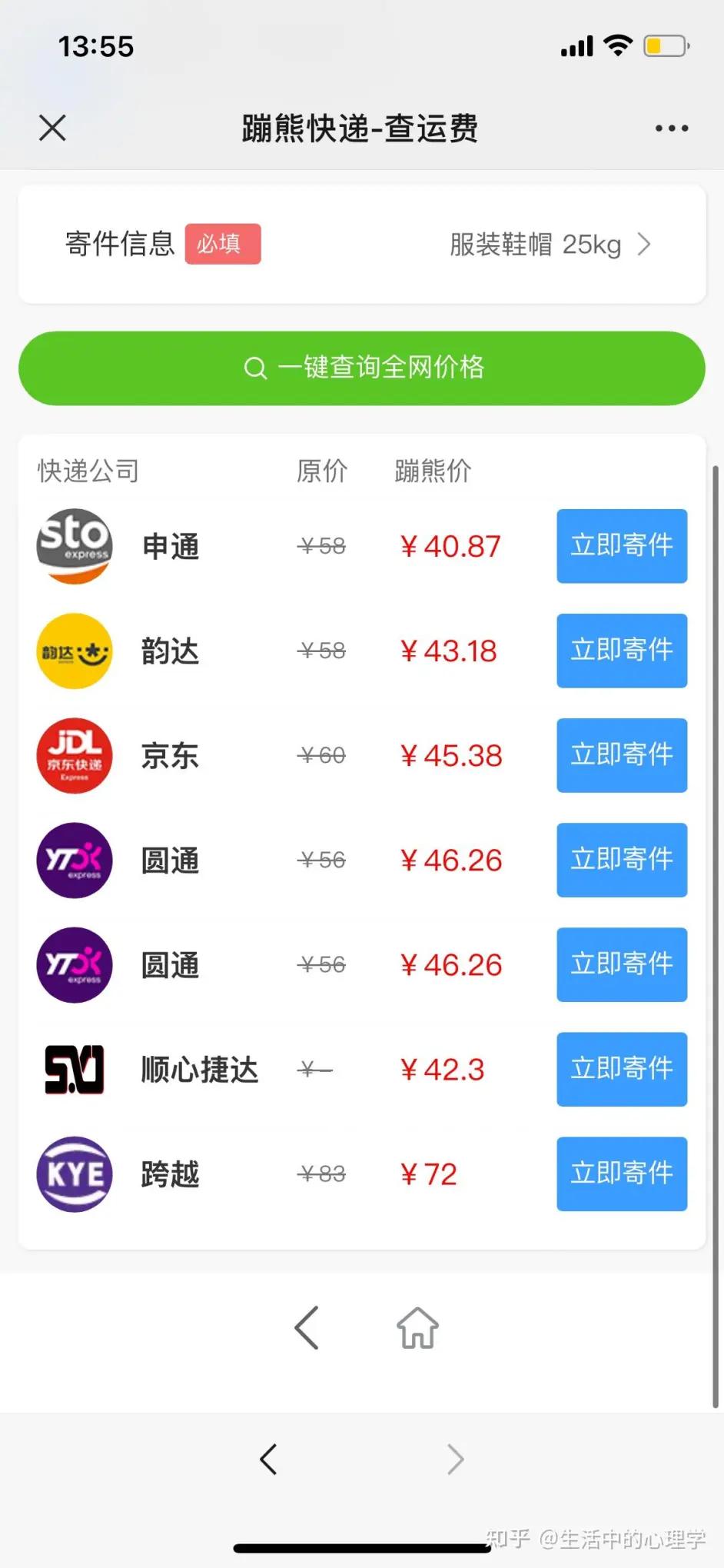The image size is (724, 1568).
Task: Open the three-dot more menu
Action: (672, 128)
